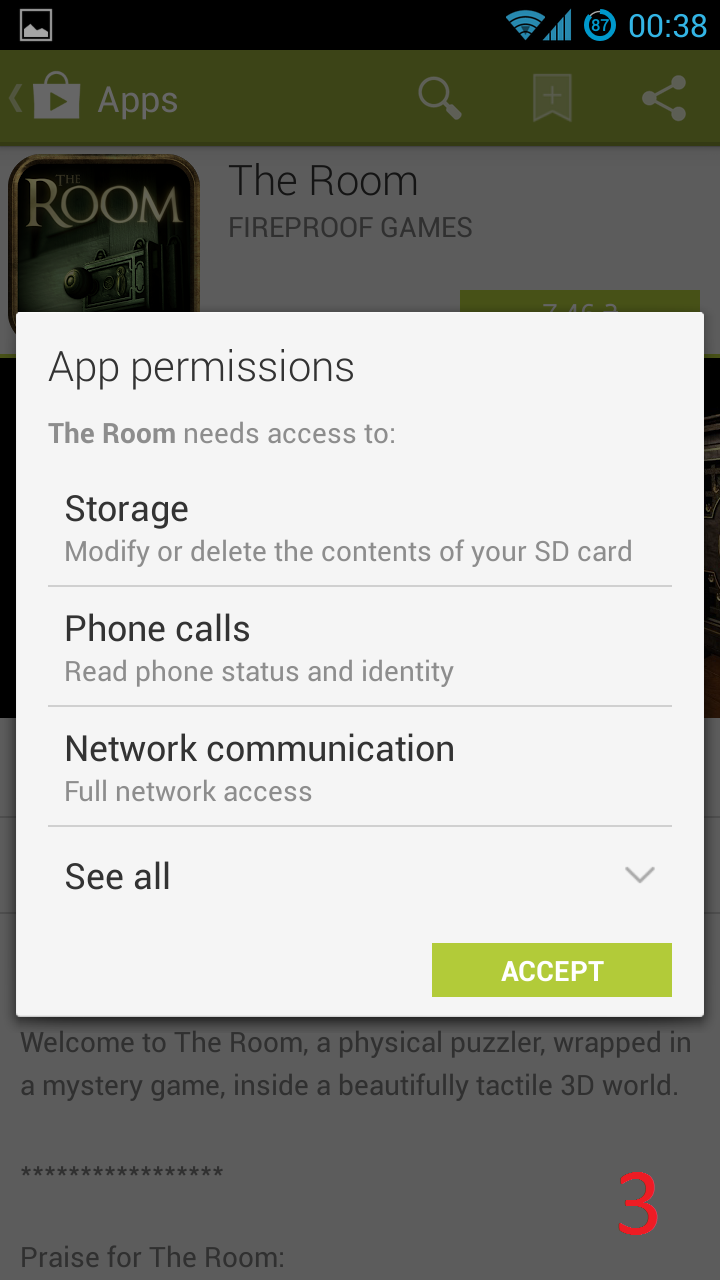This screenshot has height=1280, width=720.
Task: Open the Network communication permission details
Action: [360, 768]
